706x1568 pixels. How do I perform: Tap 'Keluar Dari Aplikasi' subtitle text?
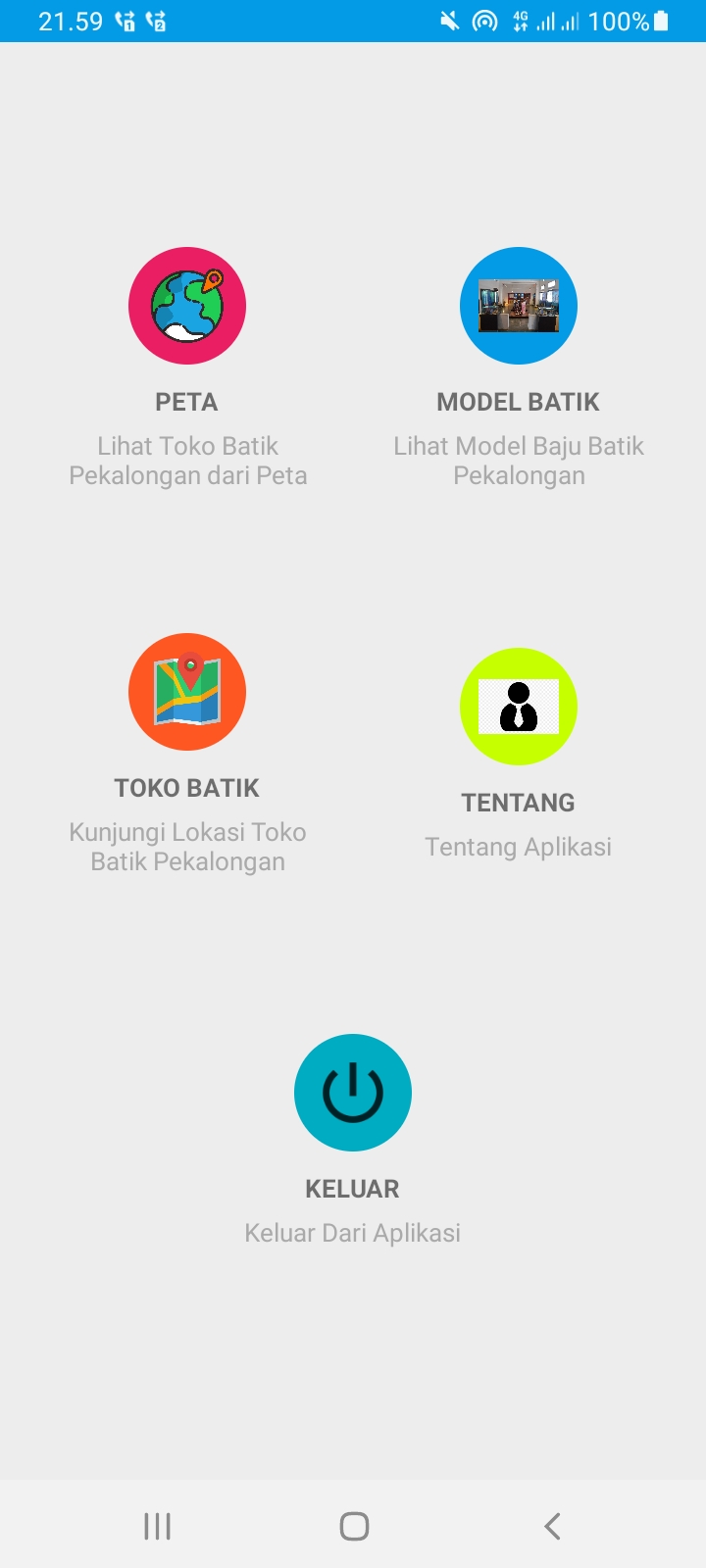353,1233
